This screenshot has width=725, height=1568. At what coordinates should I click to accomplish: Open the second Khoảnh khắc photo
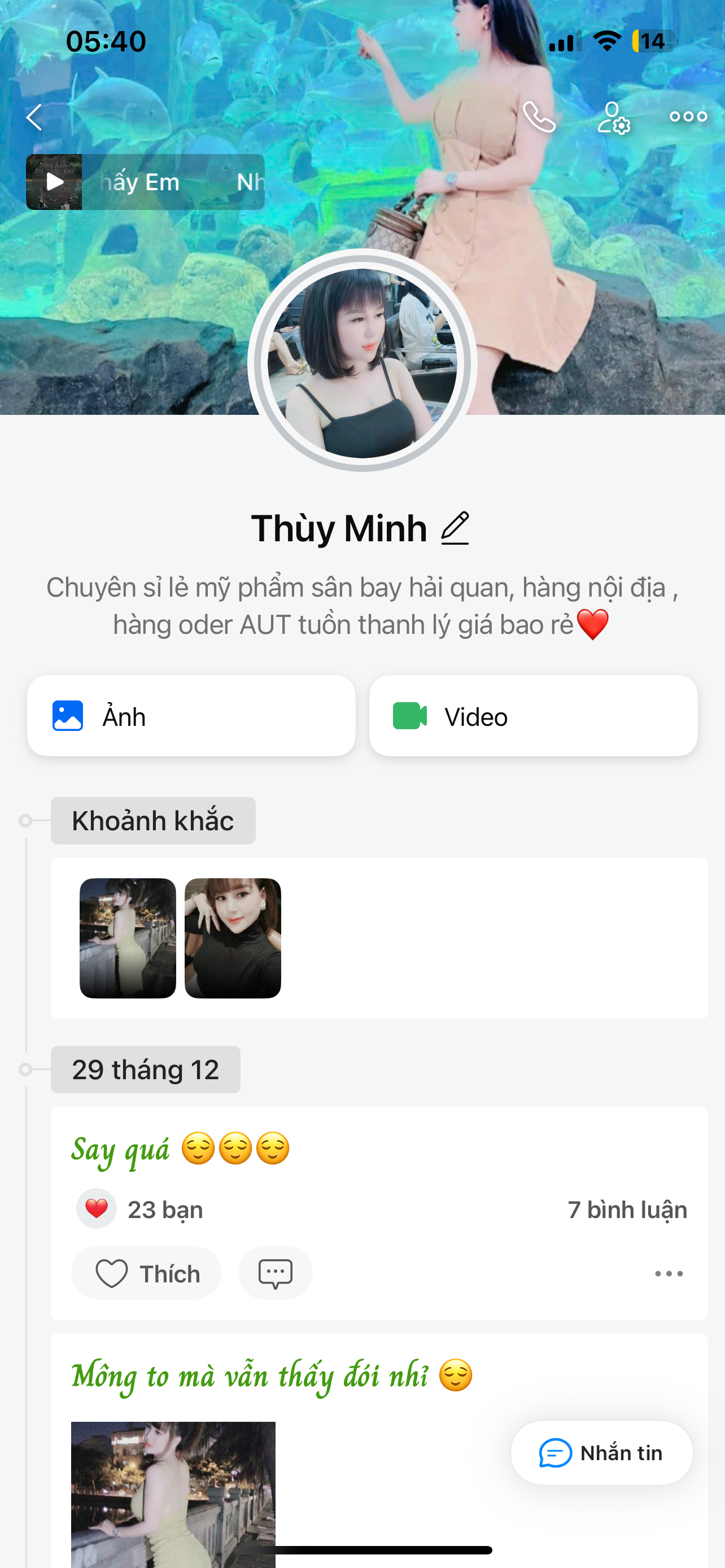tap(233, 938)
